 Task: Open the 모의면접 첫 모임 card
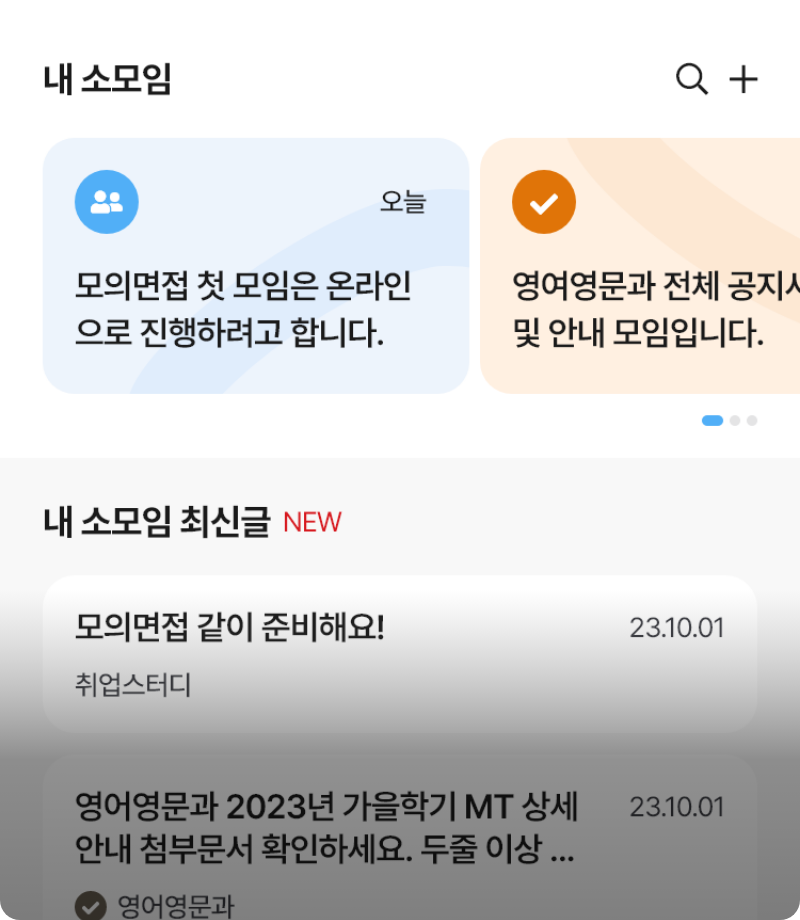click(x=256, y=266)
